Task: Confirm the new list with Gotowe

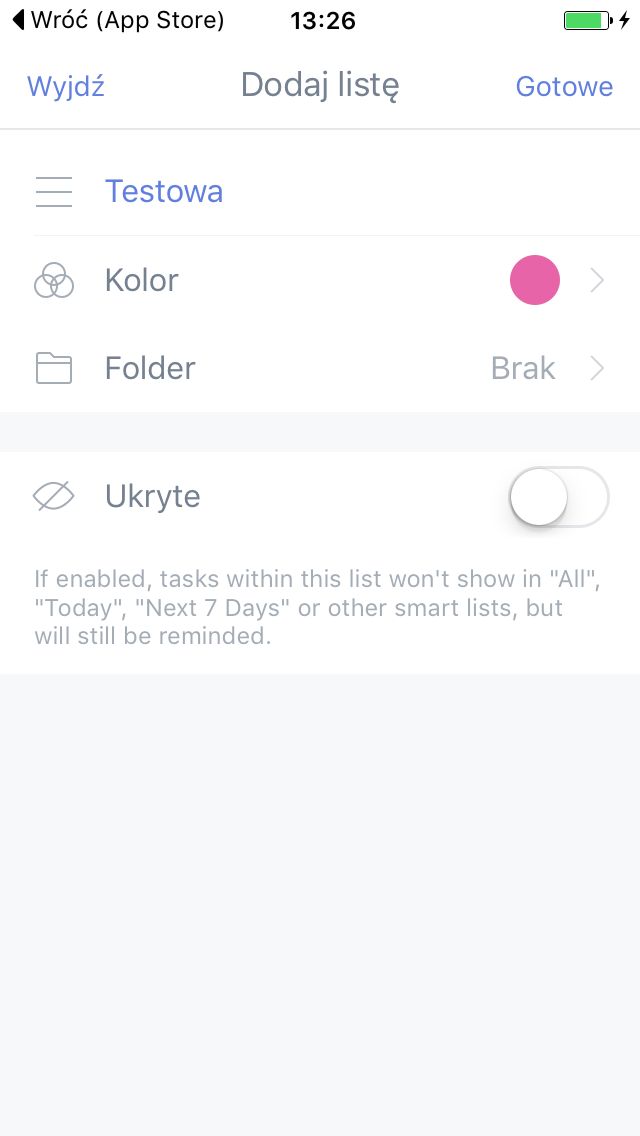Action: click(564, 86)
